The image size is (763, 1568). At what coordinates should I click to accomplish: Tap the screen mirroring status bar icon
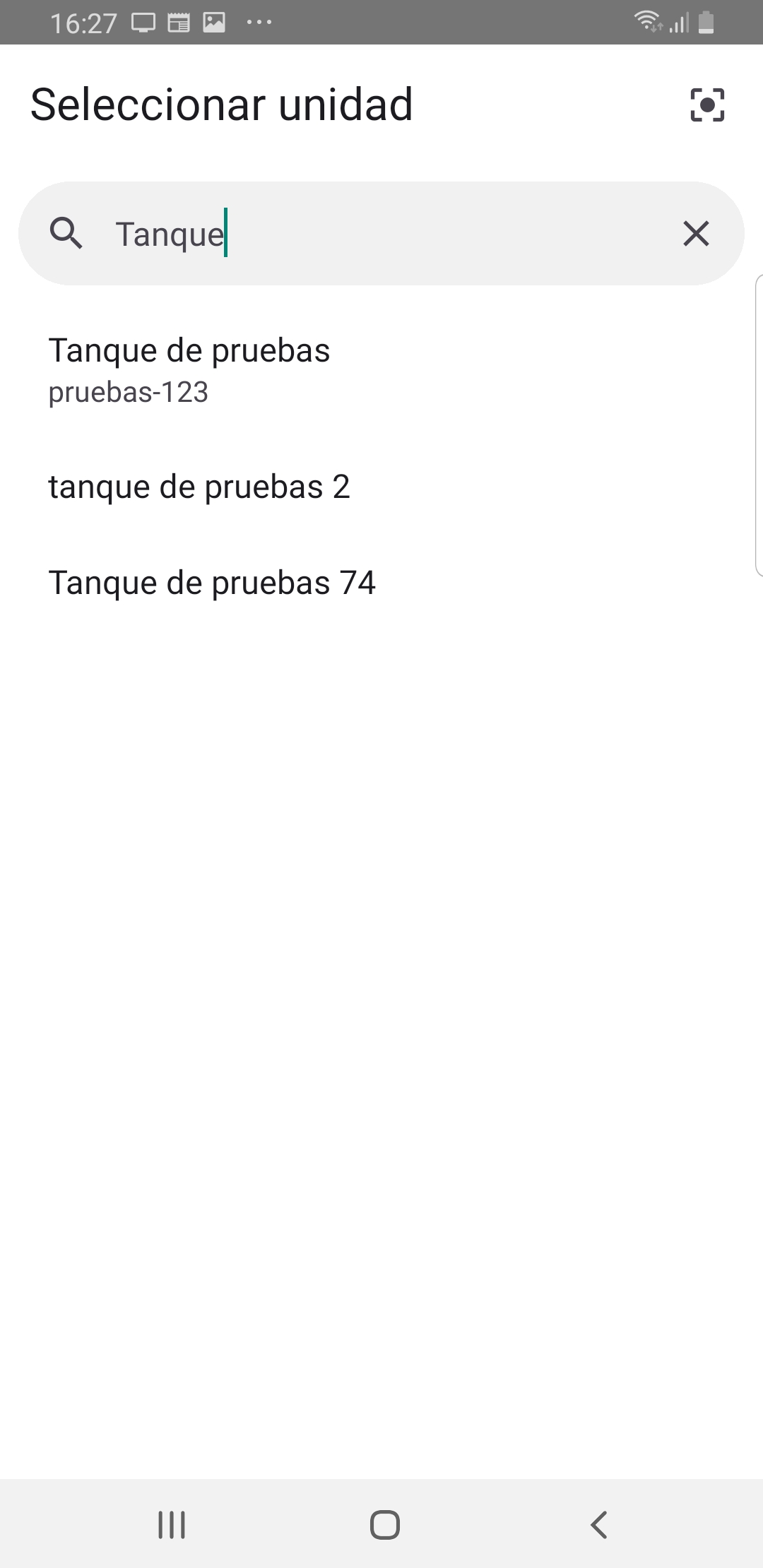coord(143,21)
